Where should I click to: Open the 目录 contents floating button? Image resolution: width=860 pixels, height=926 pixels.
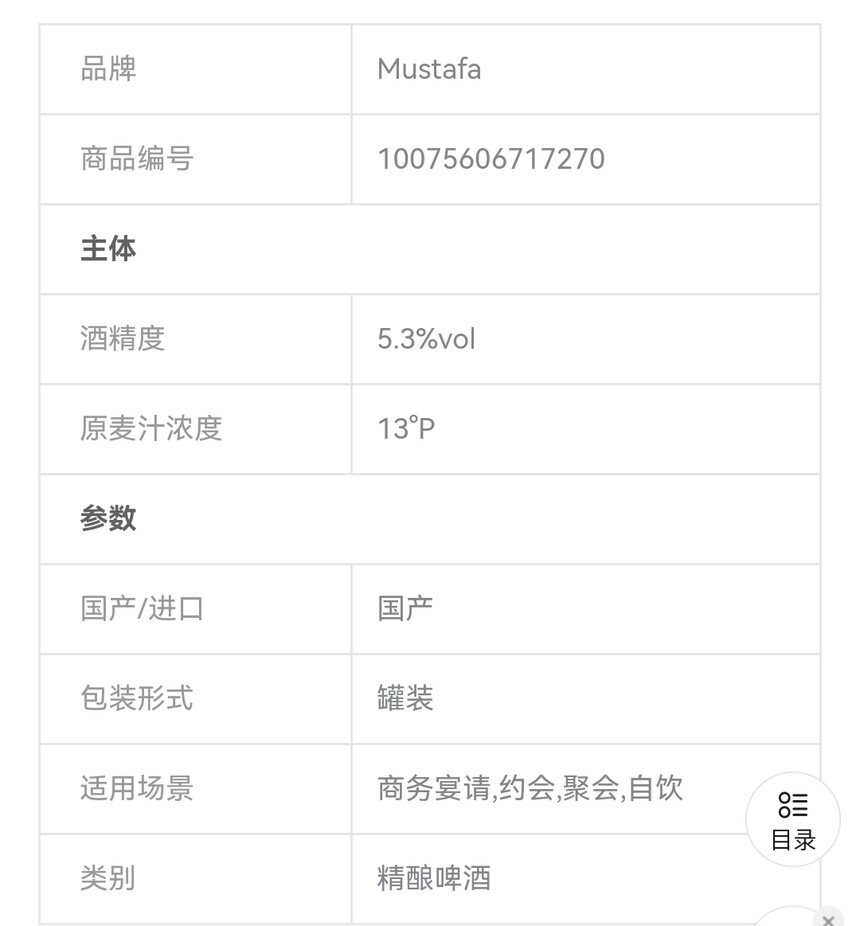pos(793,820)
